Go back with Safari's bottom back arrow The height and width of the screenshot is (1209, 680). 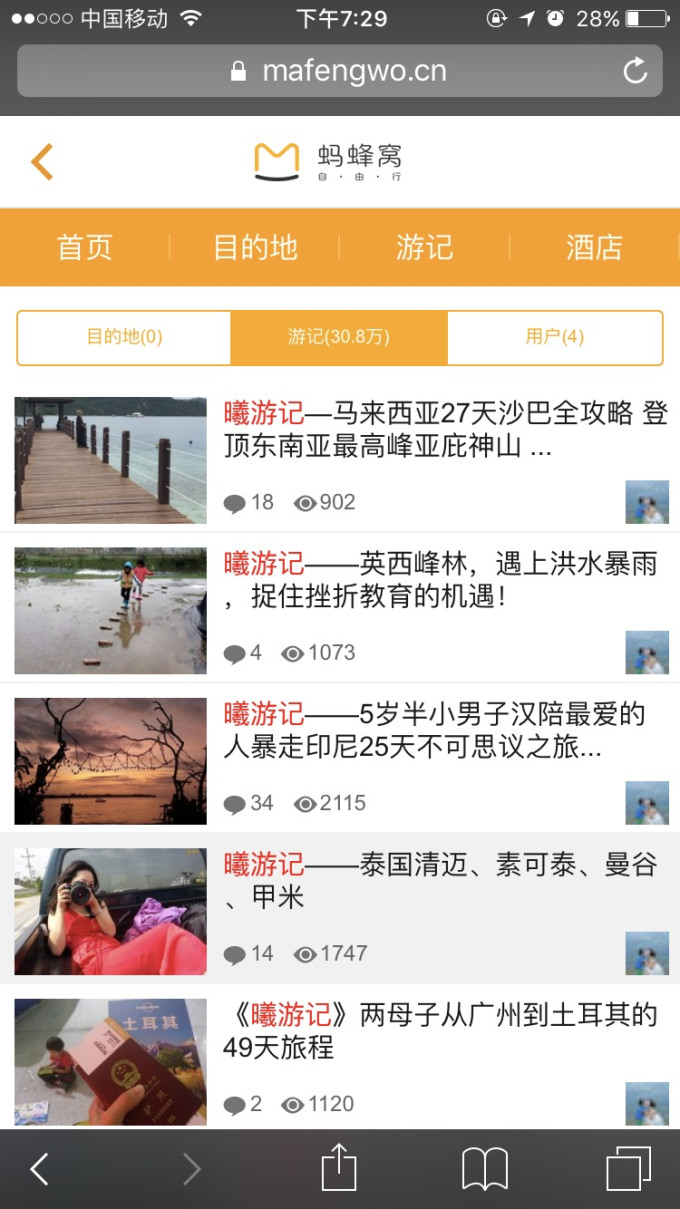[39, 1168]
